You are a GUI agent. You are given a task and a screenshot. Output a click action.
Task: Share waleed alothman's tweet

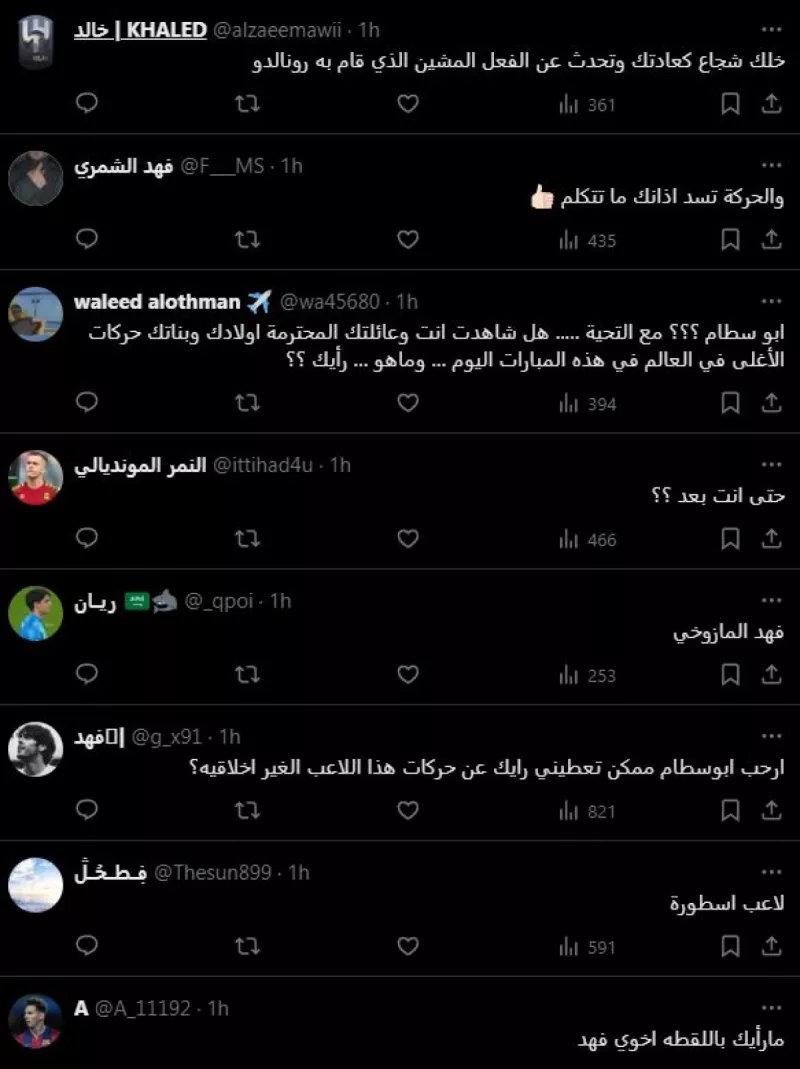point(771,403)
